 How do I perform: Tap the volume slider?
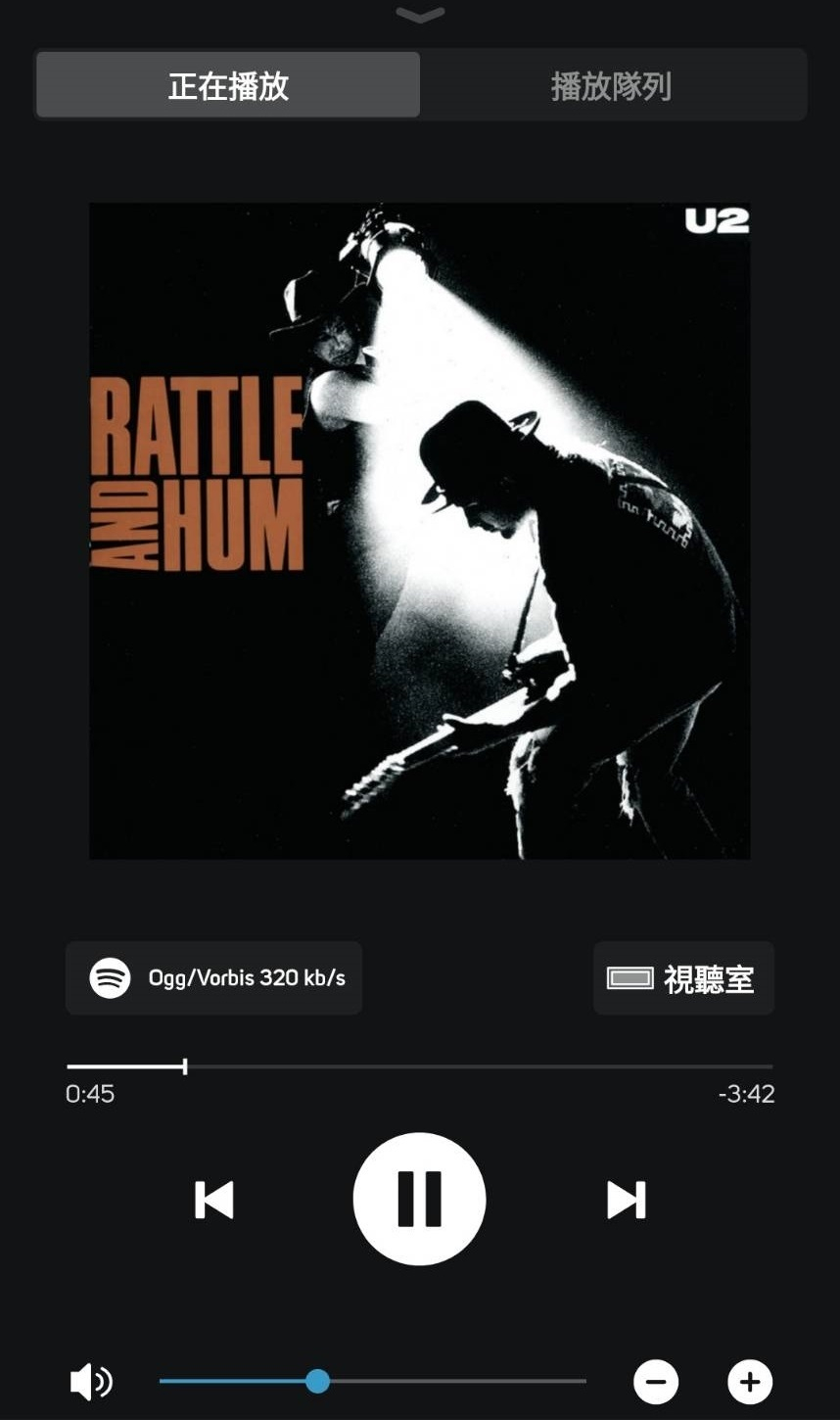pos(372,1382)
